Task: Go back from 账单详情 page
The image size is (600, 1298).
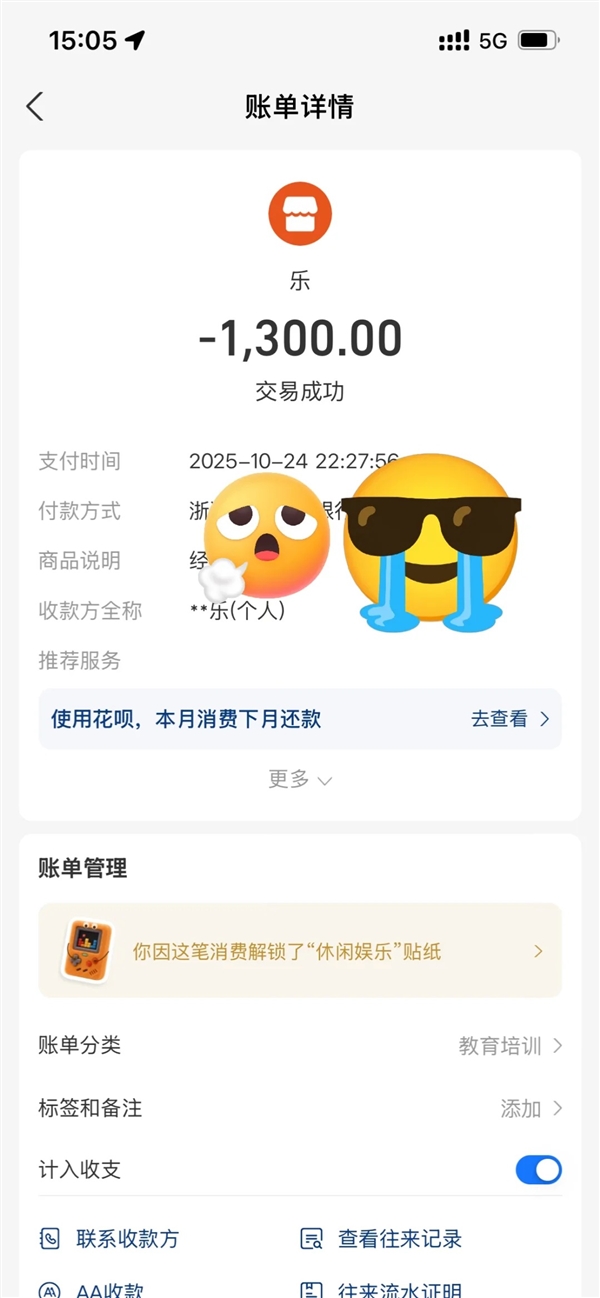Action: (35, 107)
